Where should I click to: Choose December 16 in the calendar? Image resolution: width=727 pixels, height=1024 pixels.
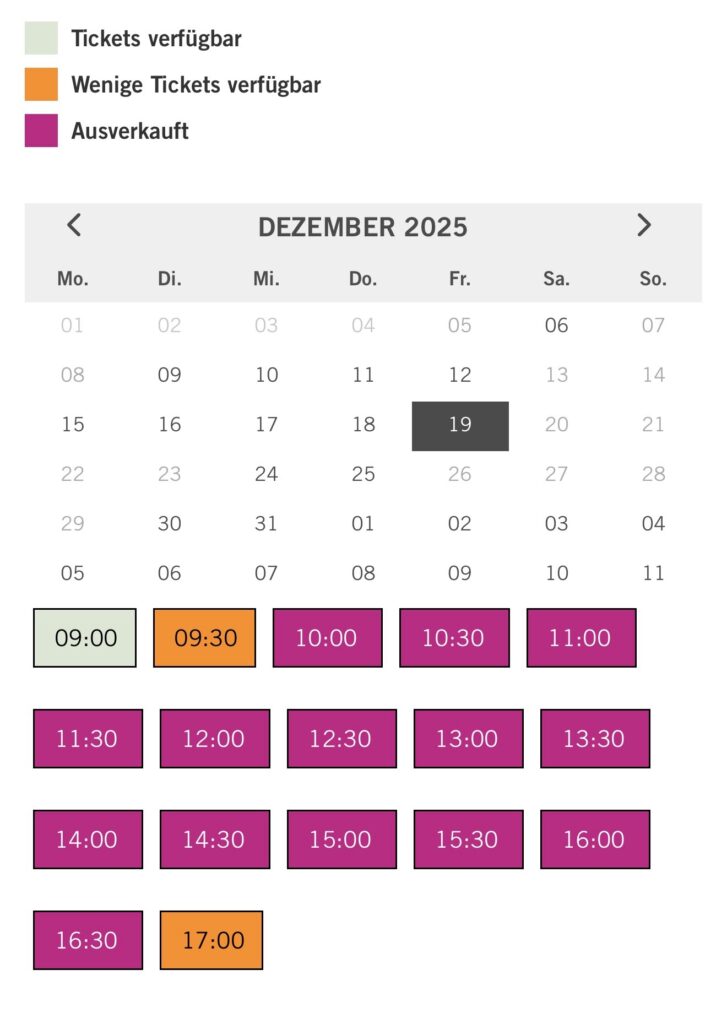tap(170, 425)
